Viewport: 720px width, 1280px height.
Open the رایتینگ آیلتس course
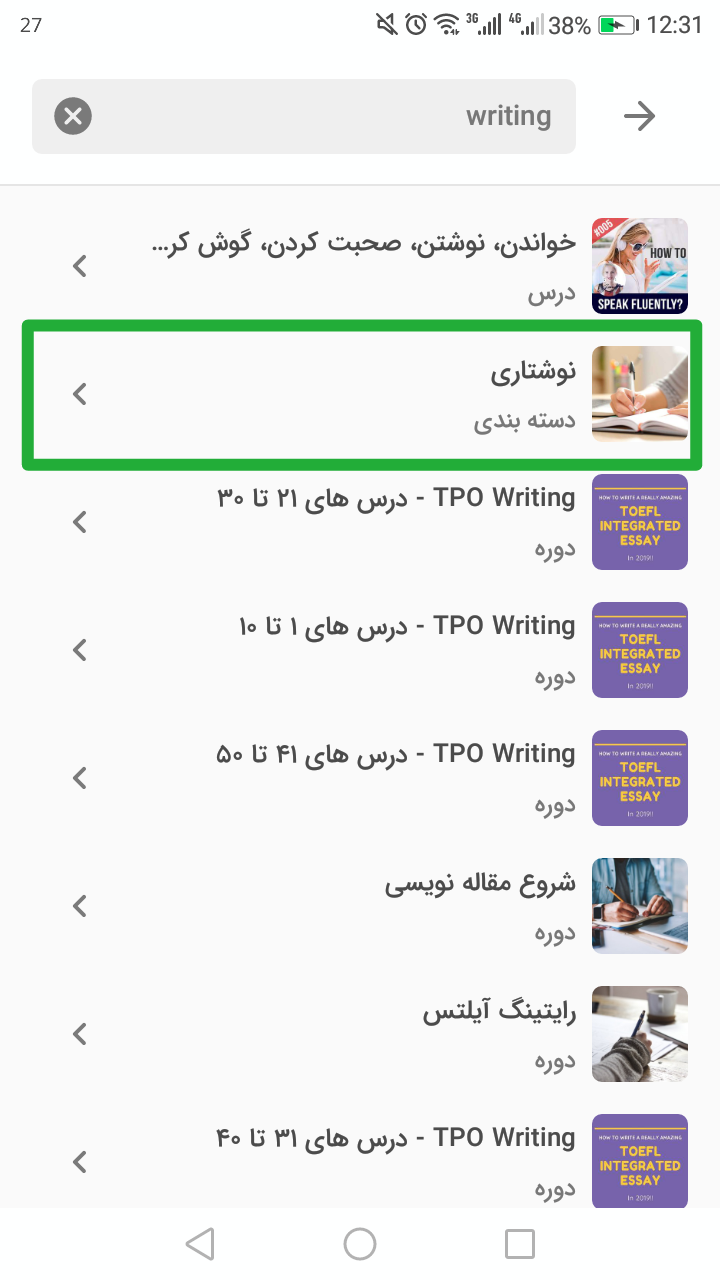pyautogui.click(x=360, y=1034)
